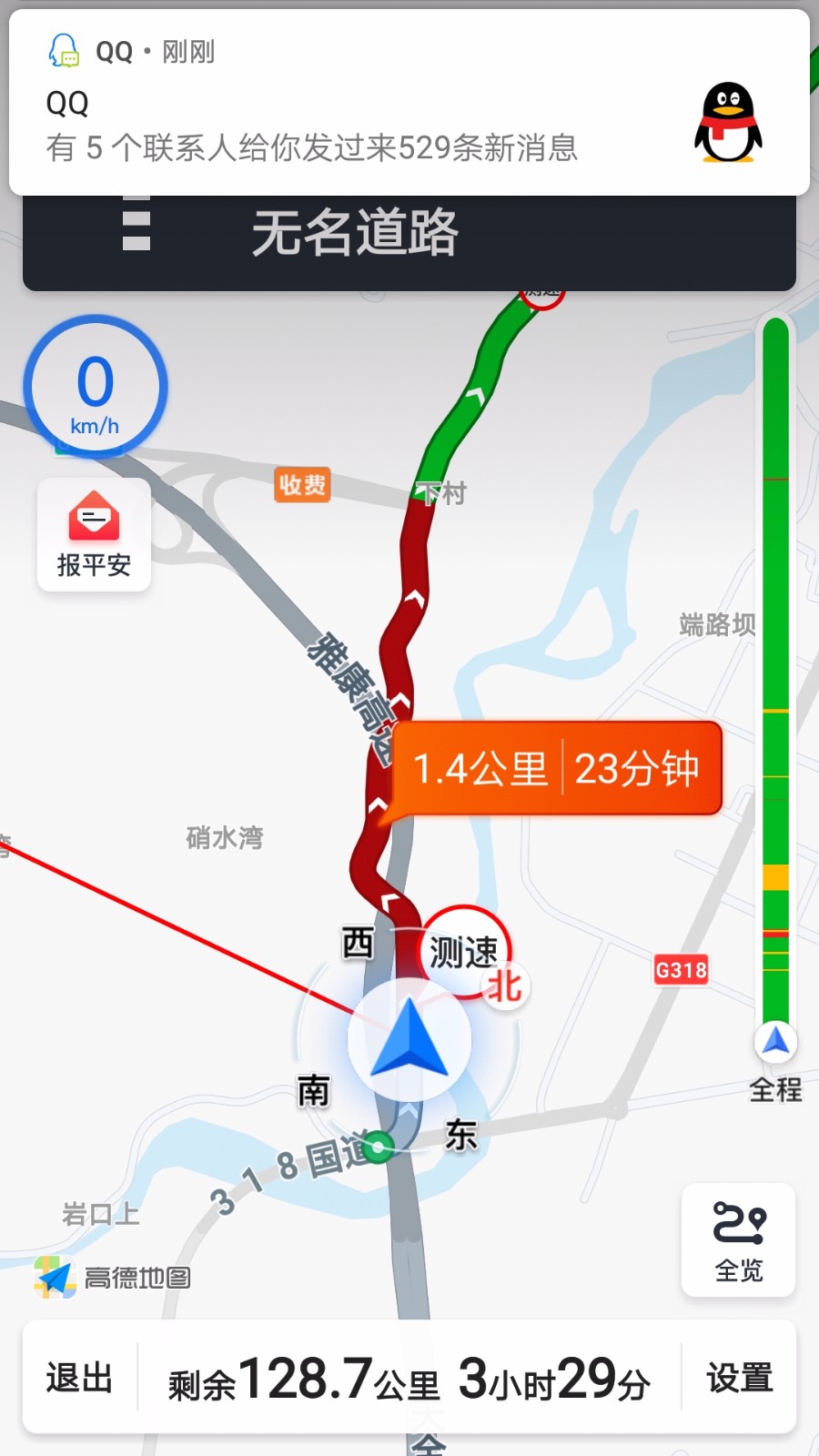Open the 全览 route overview
The width and height of the screenshot is (819, 1456).
click(x=738, y=1239)
